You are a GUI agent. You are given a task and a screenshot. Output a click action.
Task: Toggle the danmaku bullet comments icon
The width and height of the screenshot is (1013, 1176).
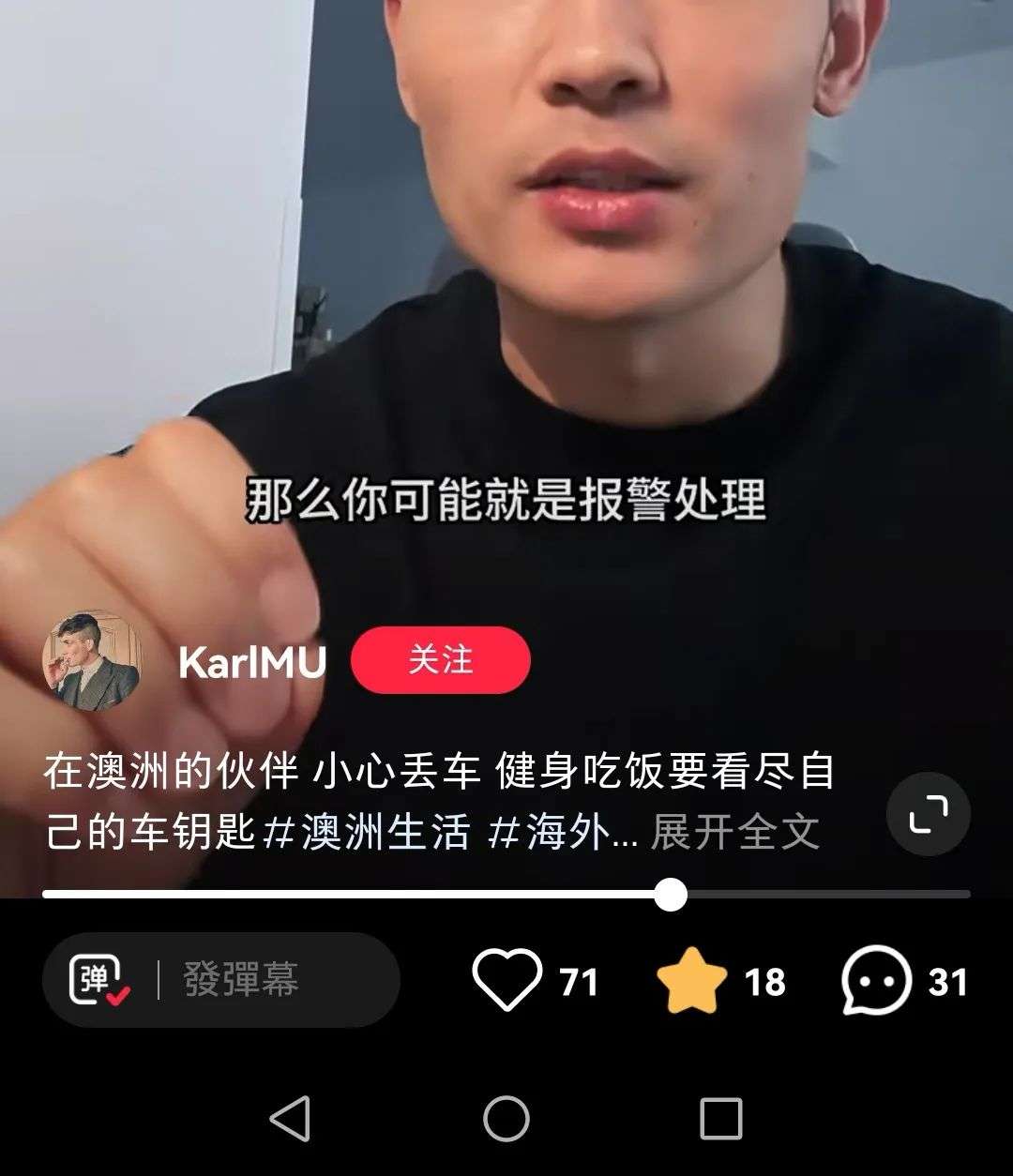tap(98, 981)
